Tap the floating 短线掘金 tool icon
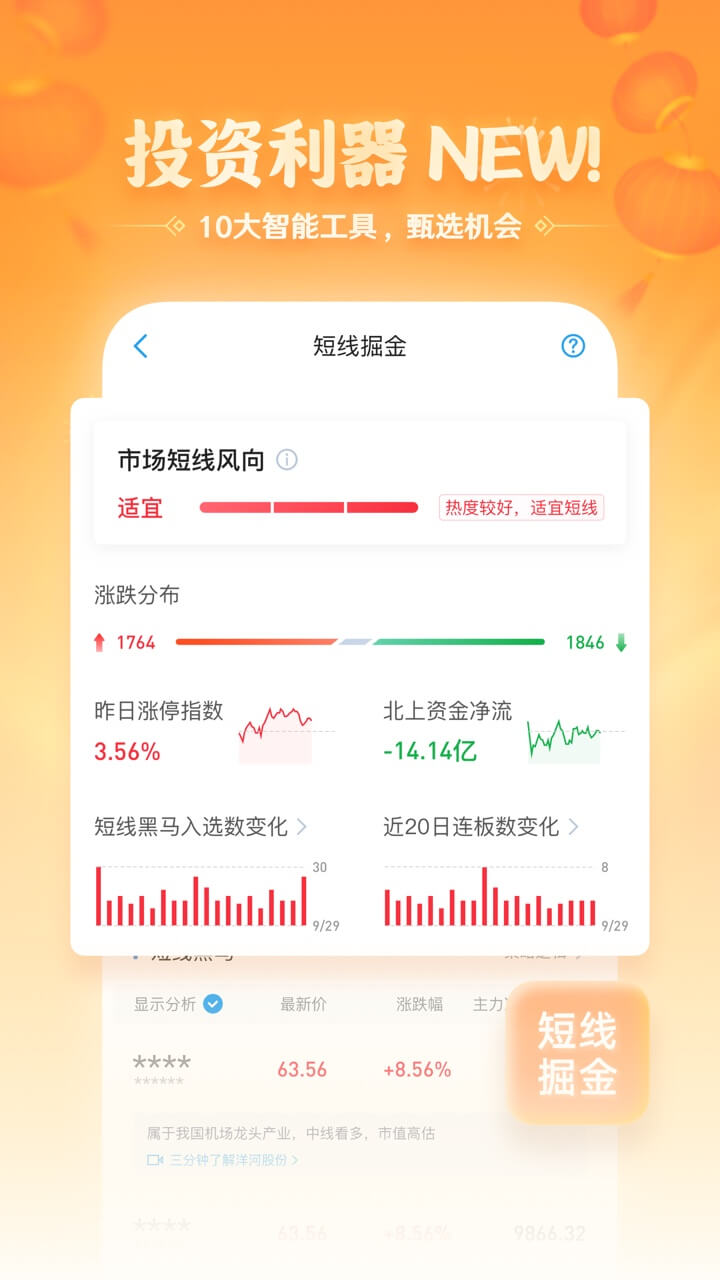The height and width of the screenshot is (1280, 720). pyautogui.click(x=578, y=1053)
